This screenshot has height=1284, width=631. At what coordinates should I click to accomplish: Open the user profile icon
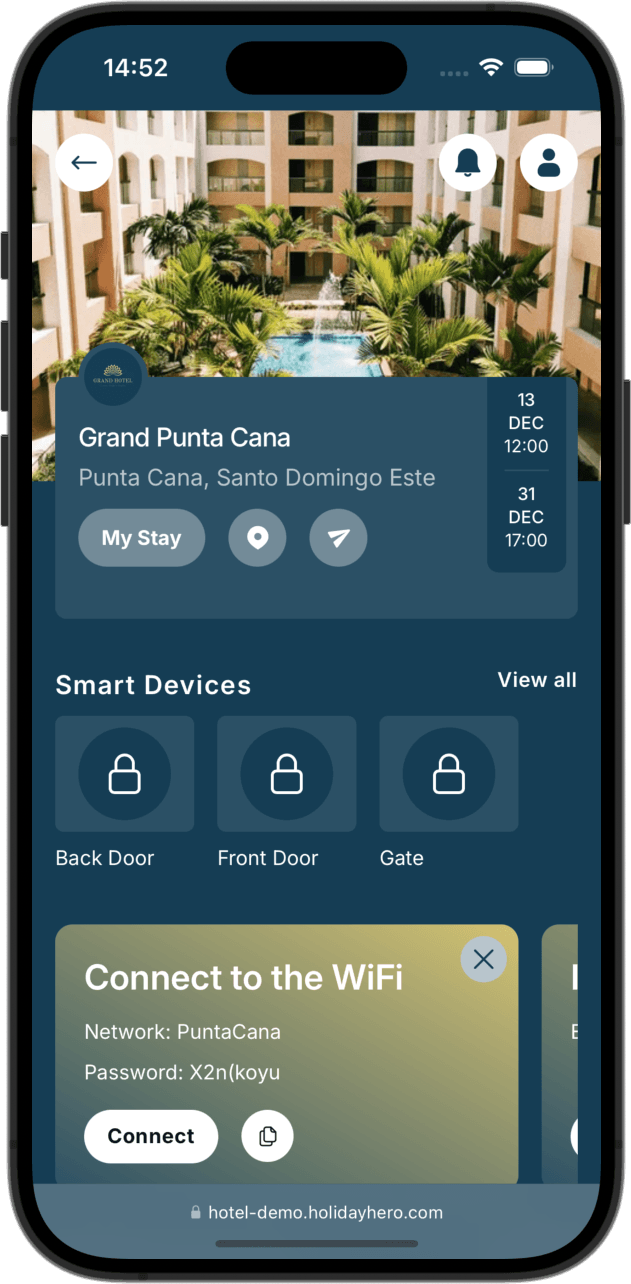pos(548,162)
